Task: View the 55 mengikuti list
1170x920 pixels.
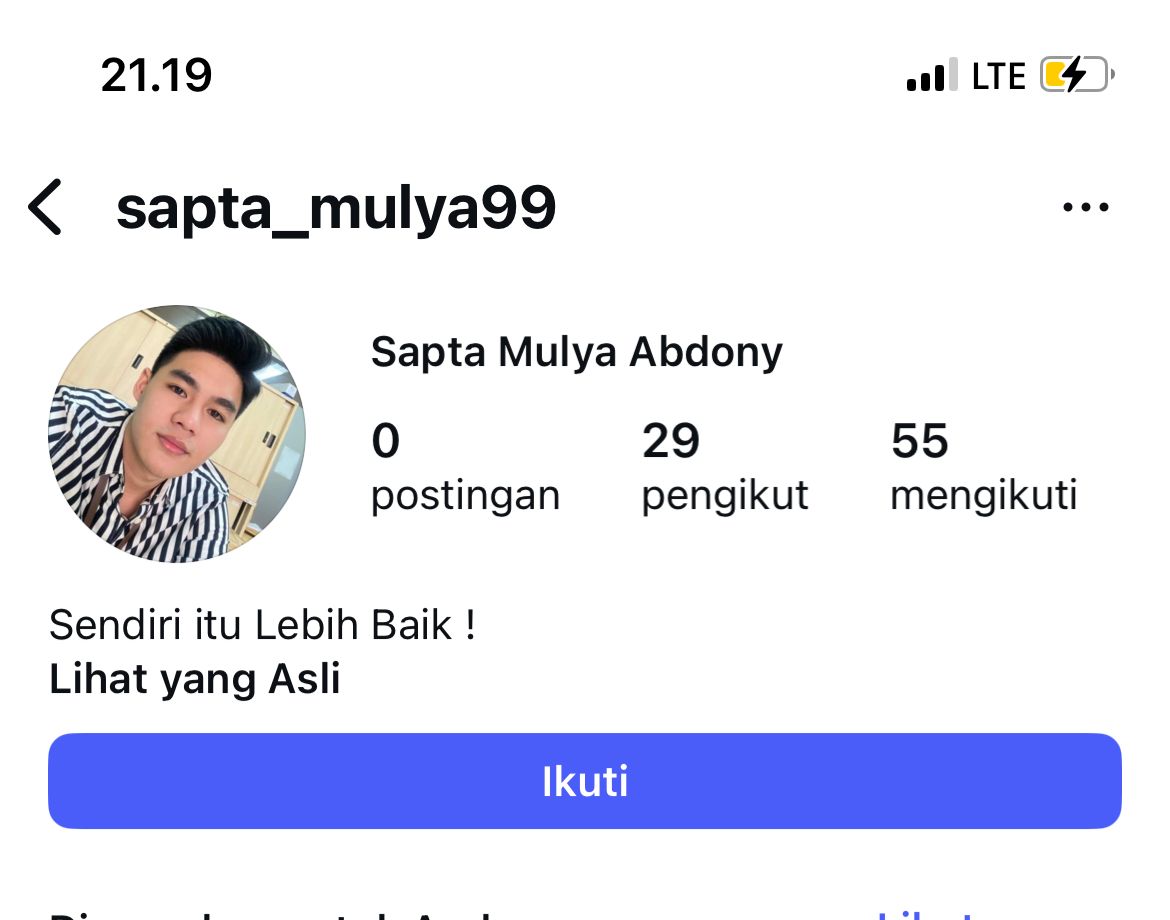Action: (983, 467)
